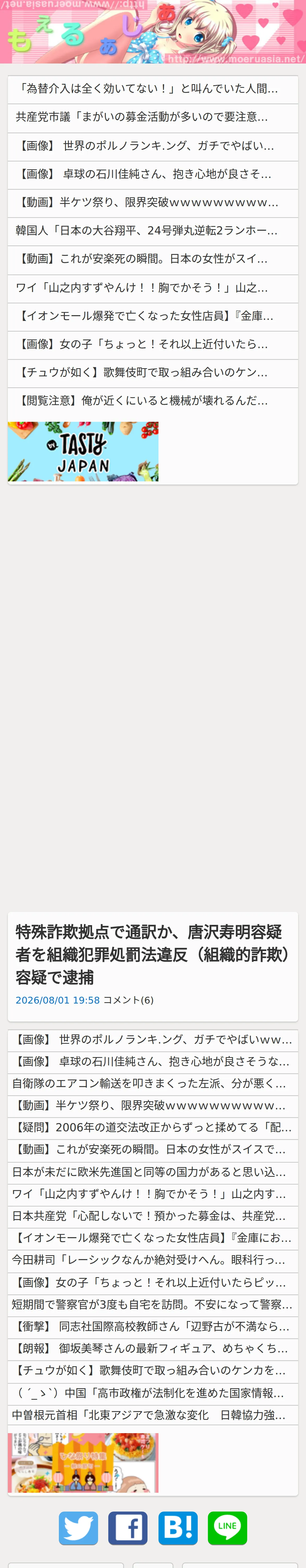This screenshot has width=306, height=1568.
Task: Open 自衛隊のエアコン輸送を叩きまくった左派 article
Action: point(152,1084)
